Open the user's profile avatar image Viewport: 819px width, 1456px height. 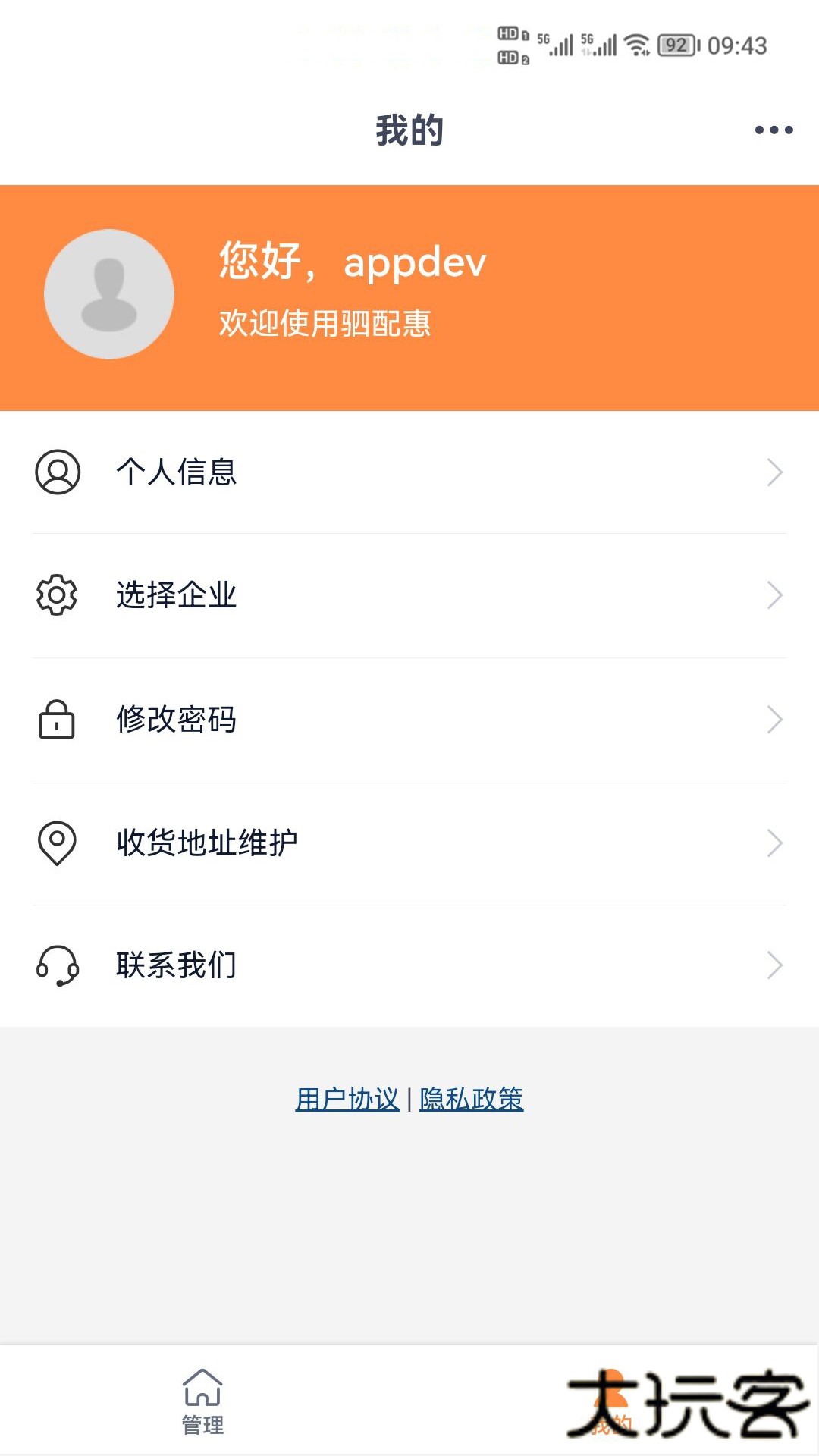click(x=109, y=294)
